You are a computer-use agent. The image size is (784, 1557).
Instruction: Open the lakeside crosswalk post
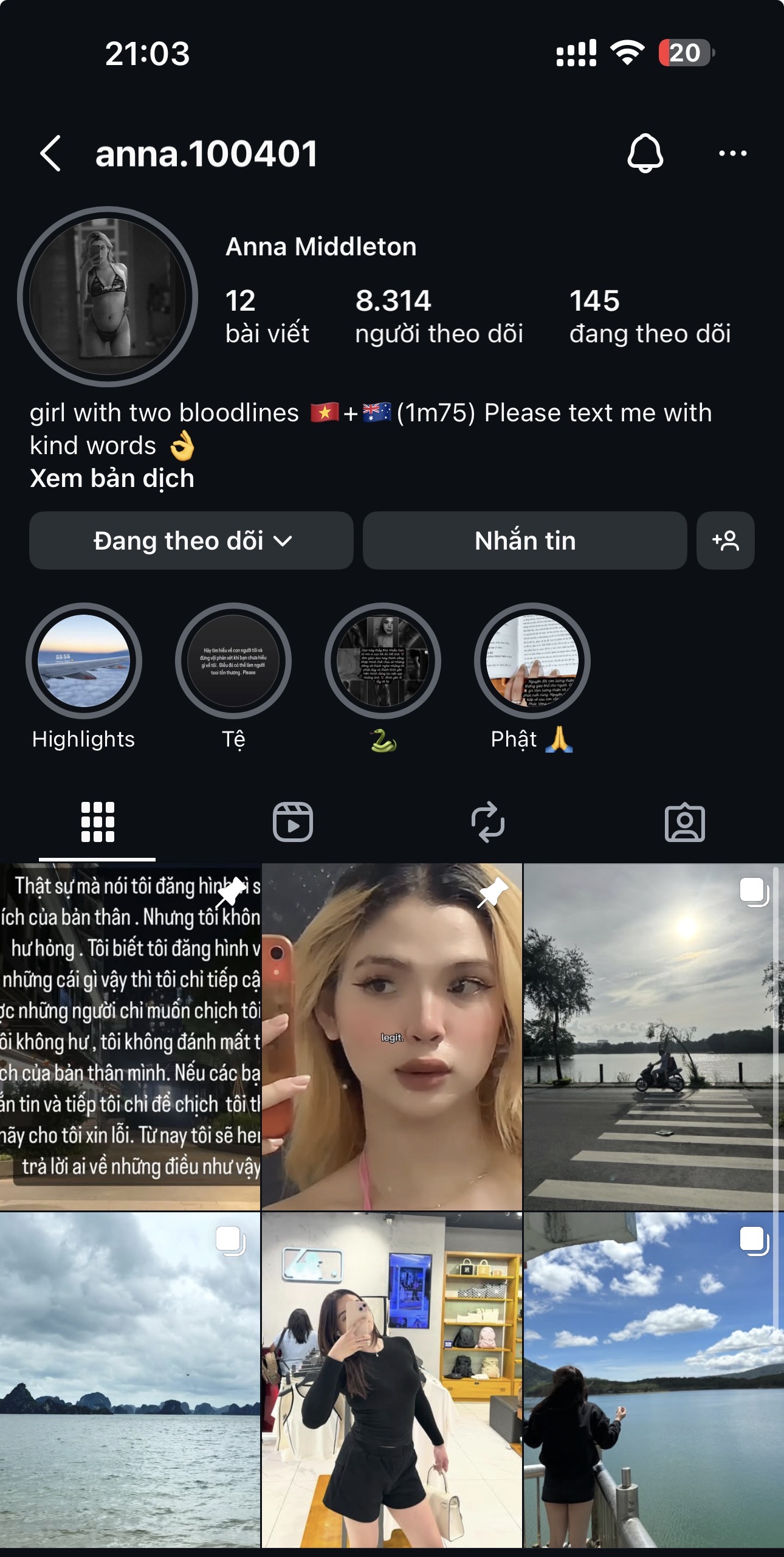tap(653, 1037)
